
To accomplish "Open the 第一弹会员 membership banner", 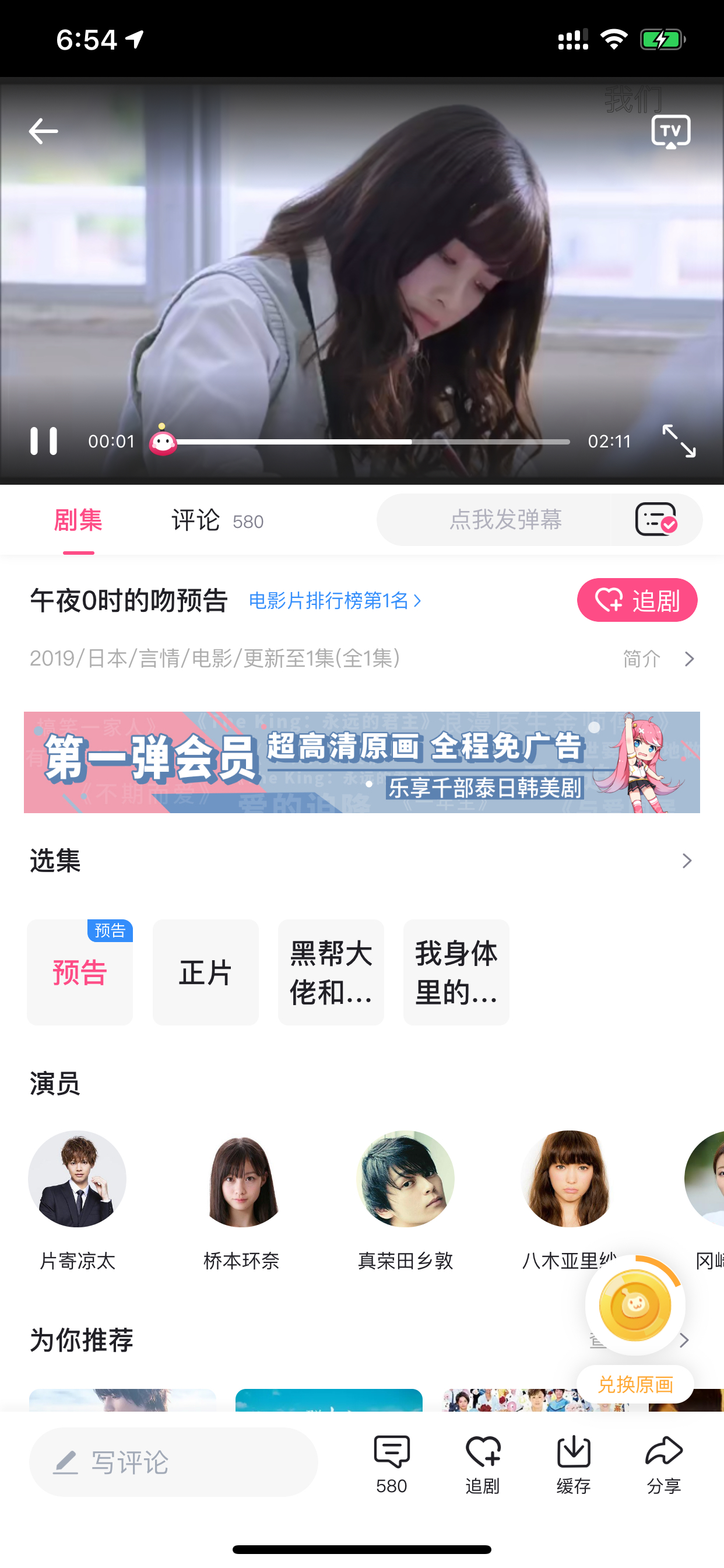I will [x=362, y=762].
